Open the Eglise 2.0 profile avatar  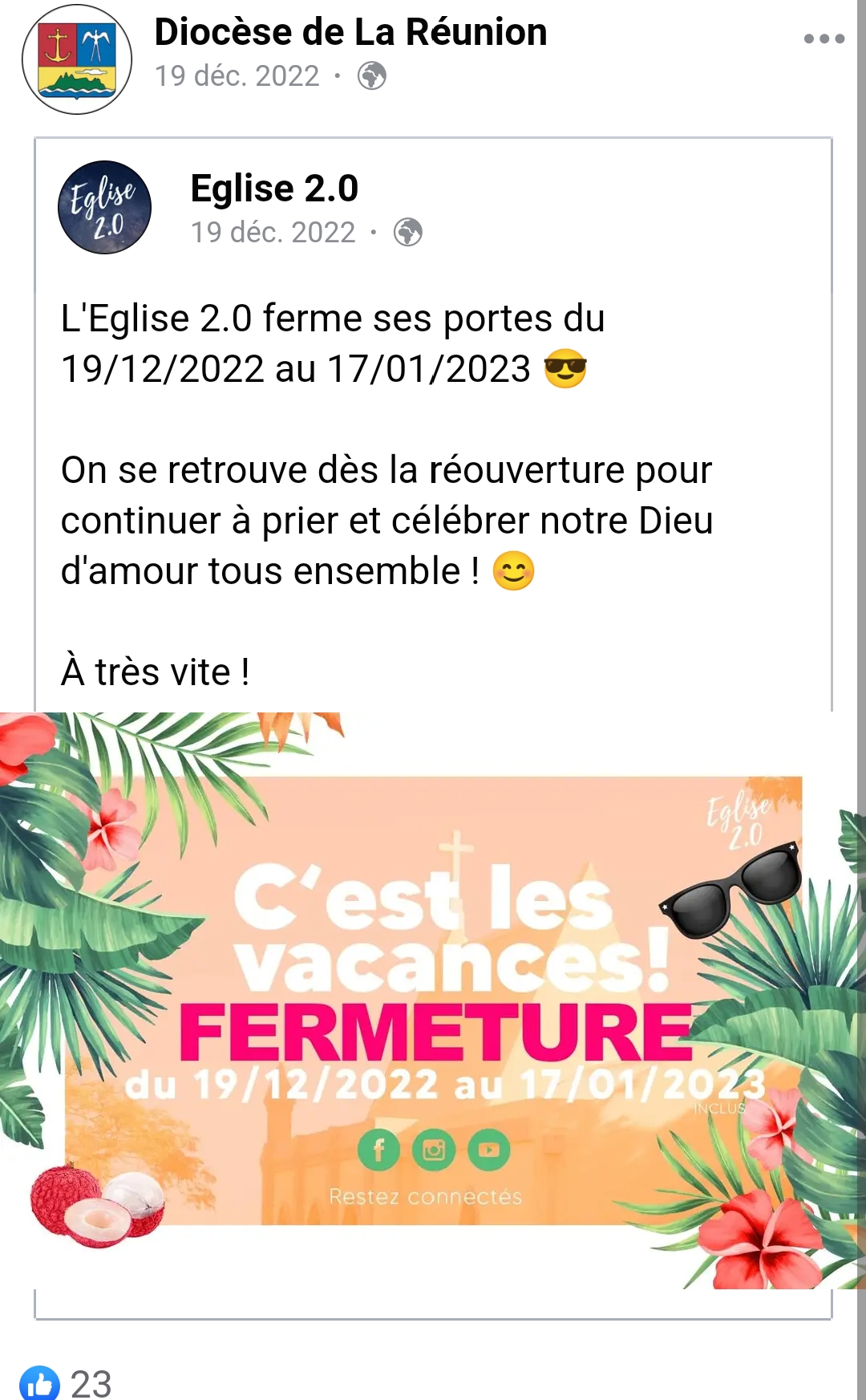(104, 207)
